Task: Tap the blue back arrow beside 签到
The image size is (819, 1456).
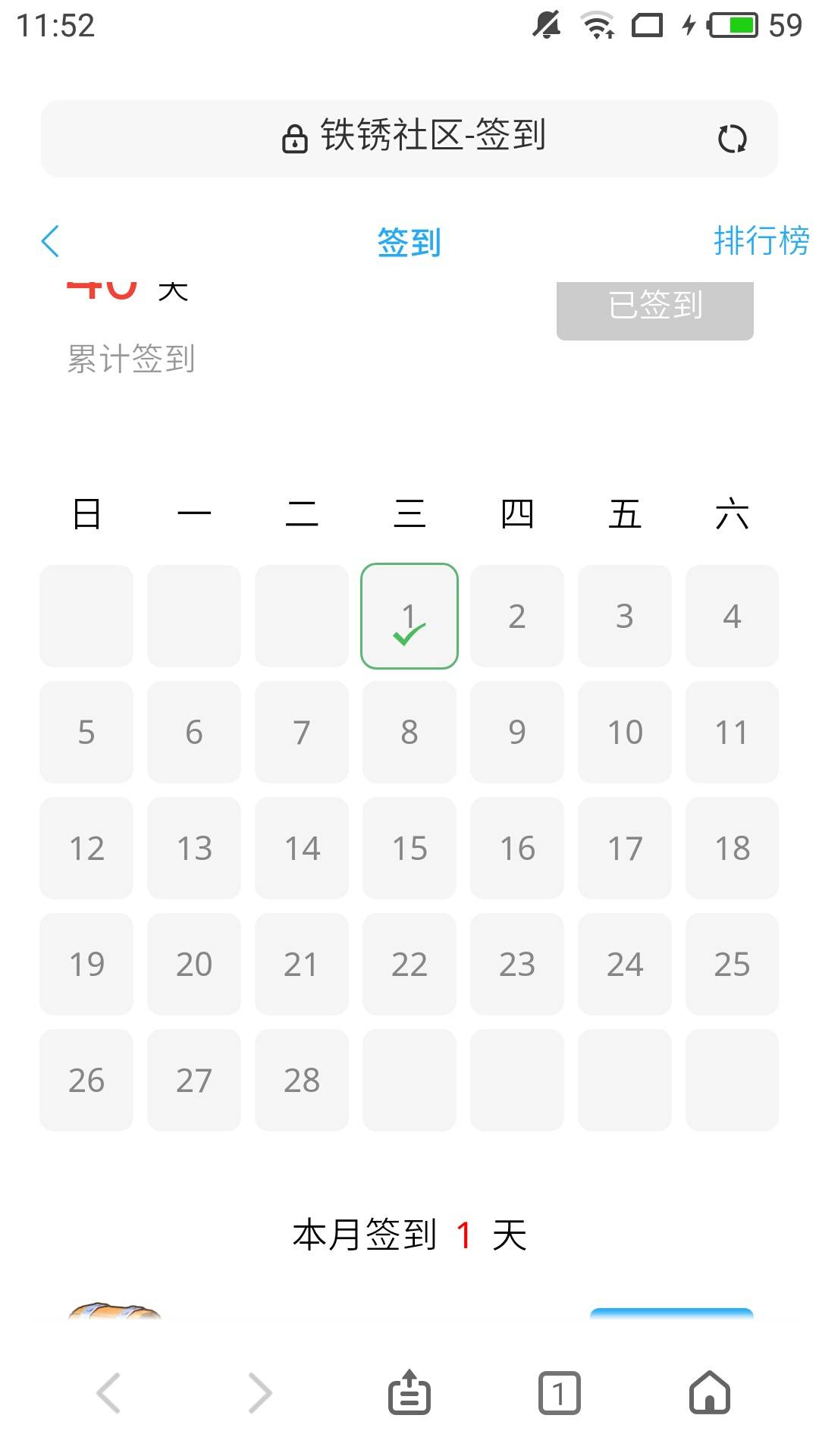Action: point(50,242)
